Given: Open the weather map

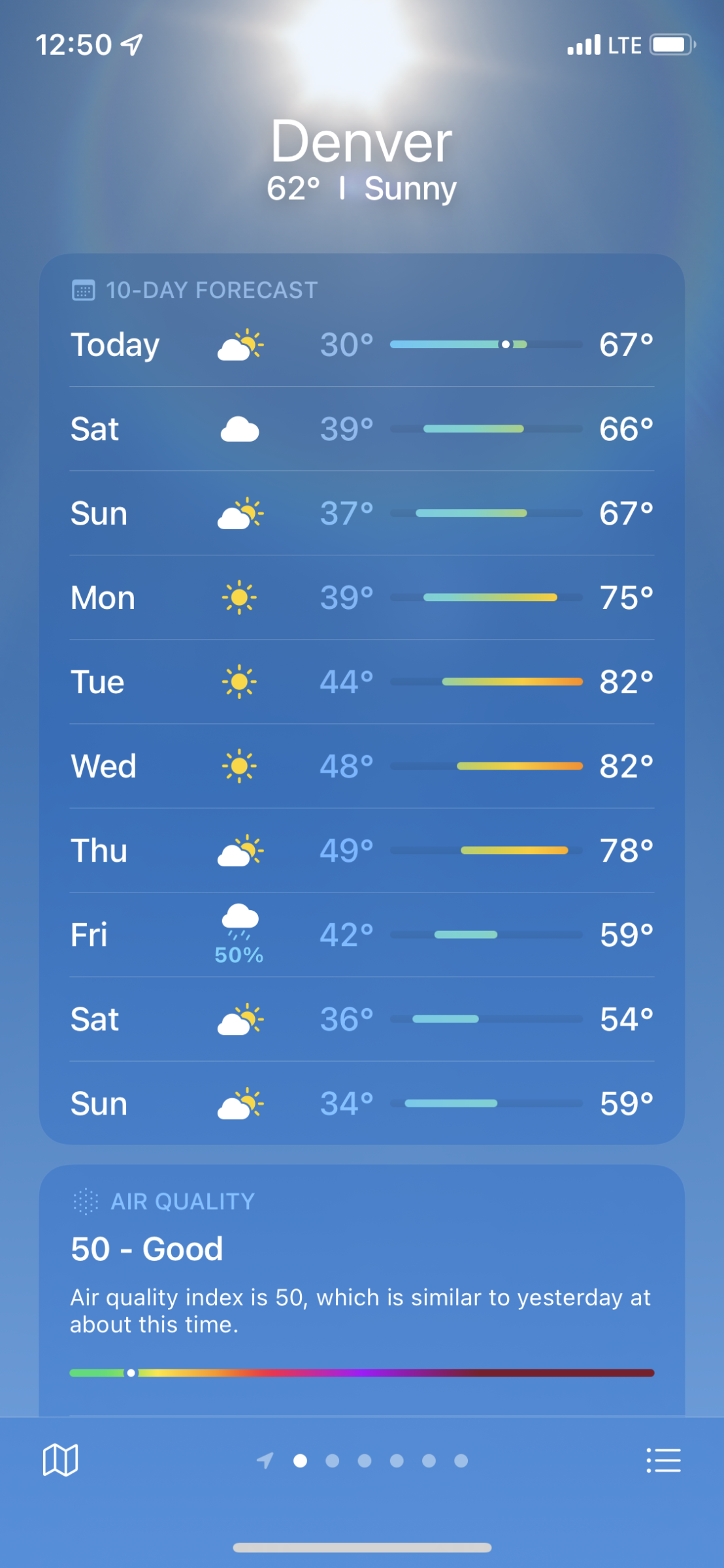Looking at the screenshot, I should pyautogui.click(x=60, y=1460).
